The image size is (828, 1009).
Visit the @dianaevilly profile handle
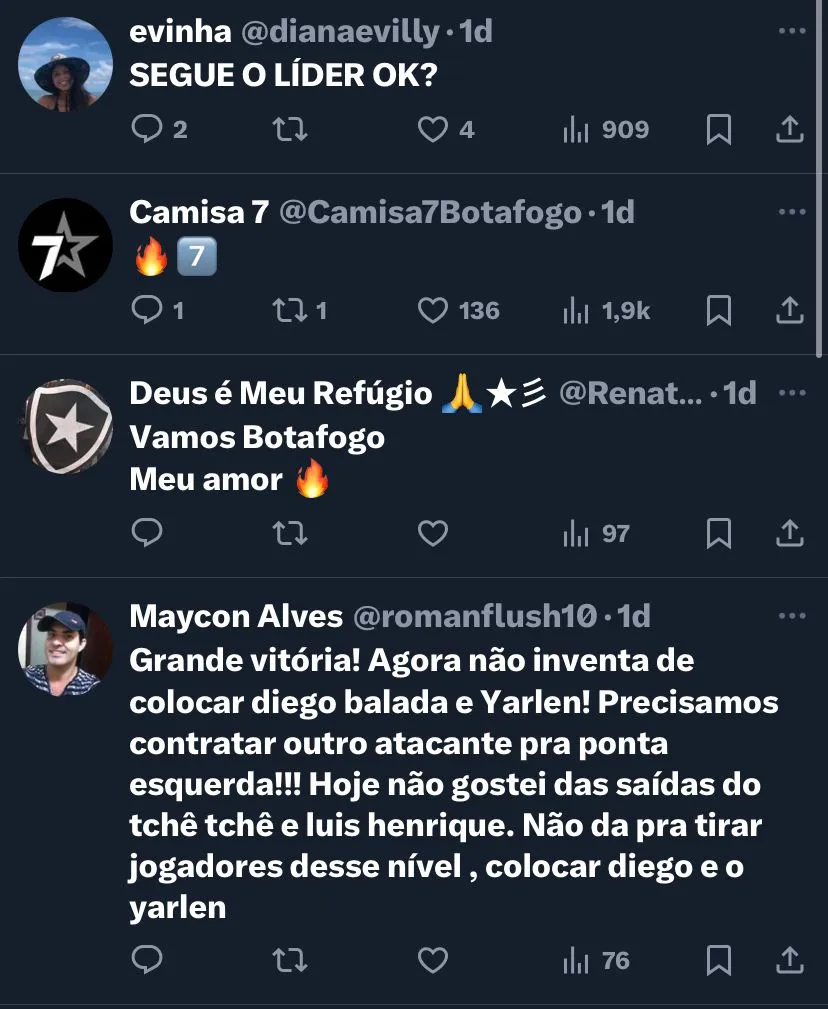(x=339, y=32)
